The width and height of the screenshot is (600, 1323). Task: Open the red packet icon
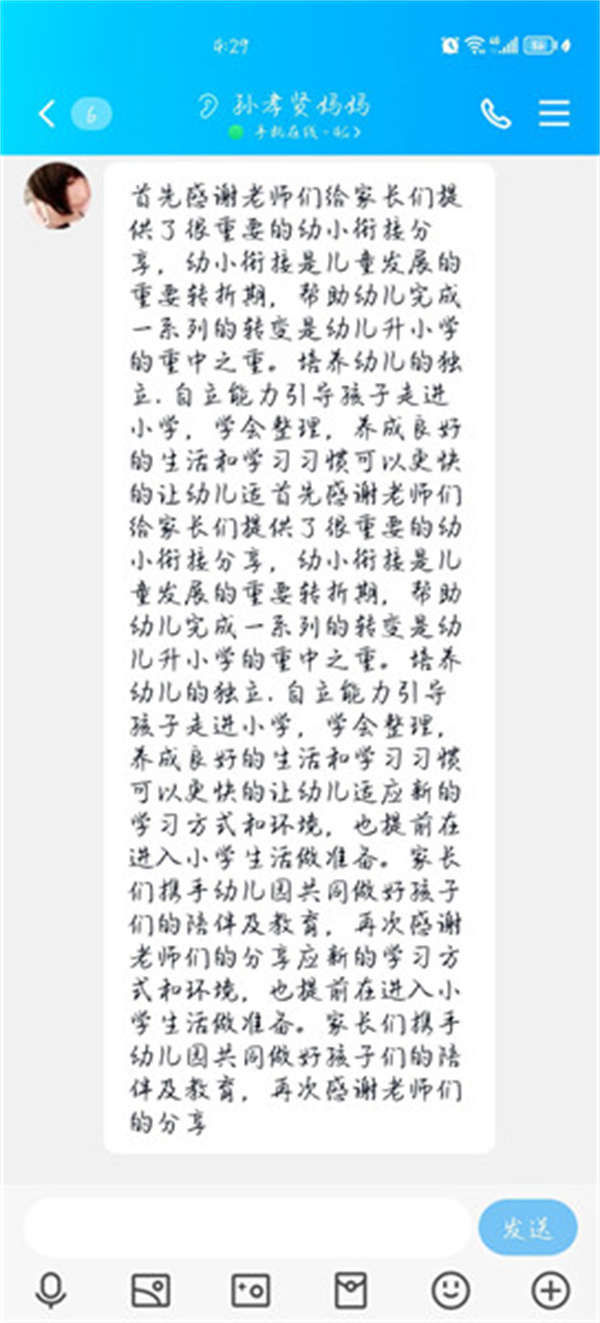click(x=350, y=1290)
